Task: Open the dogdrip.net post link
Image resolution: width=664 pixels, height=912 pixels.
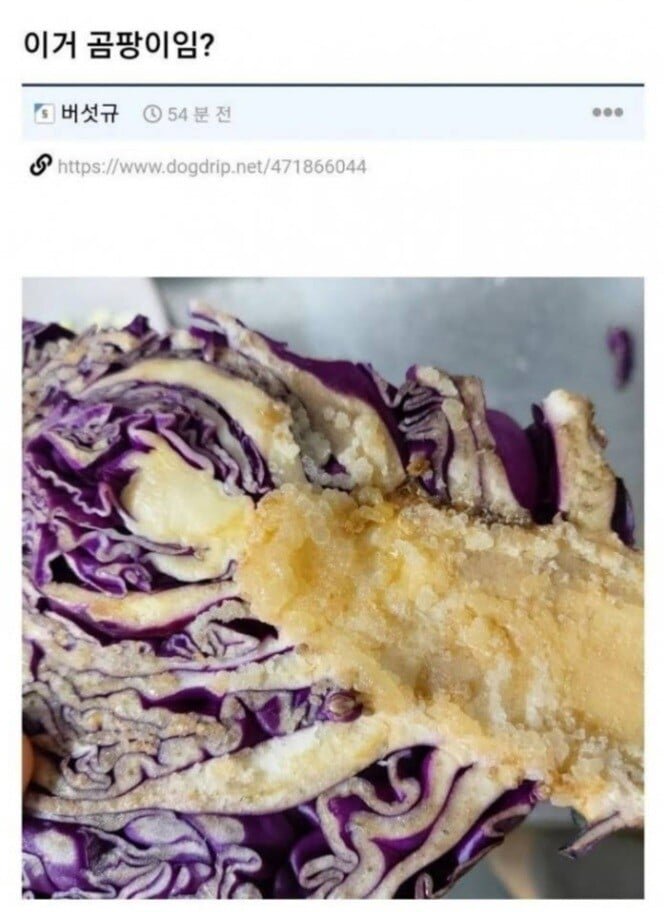Action: [x=211, y=166]
